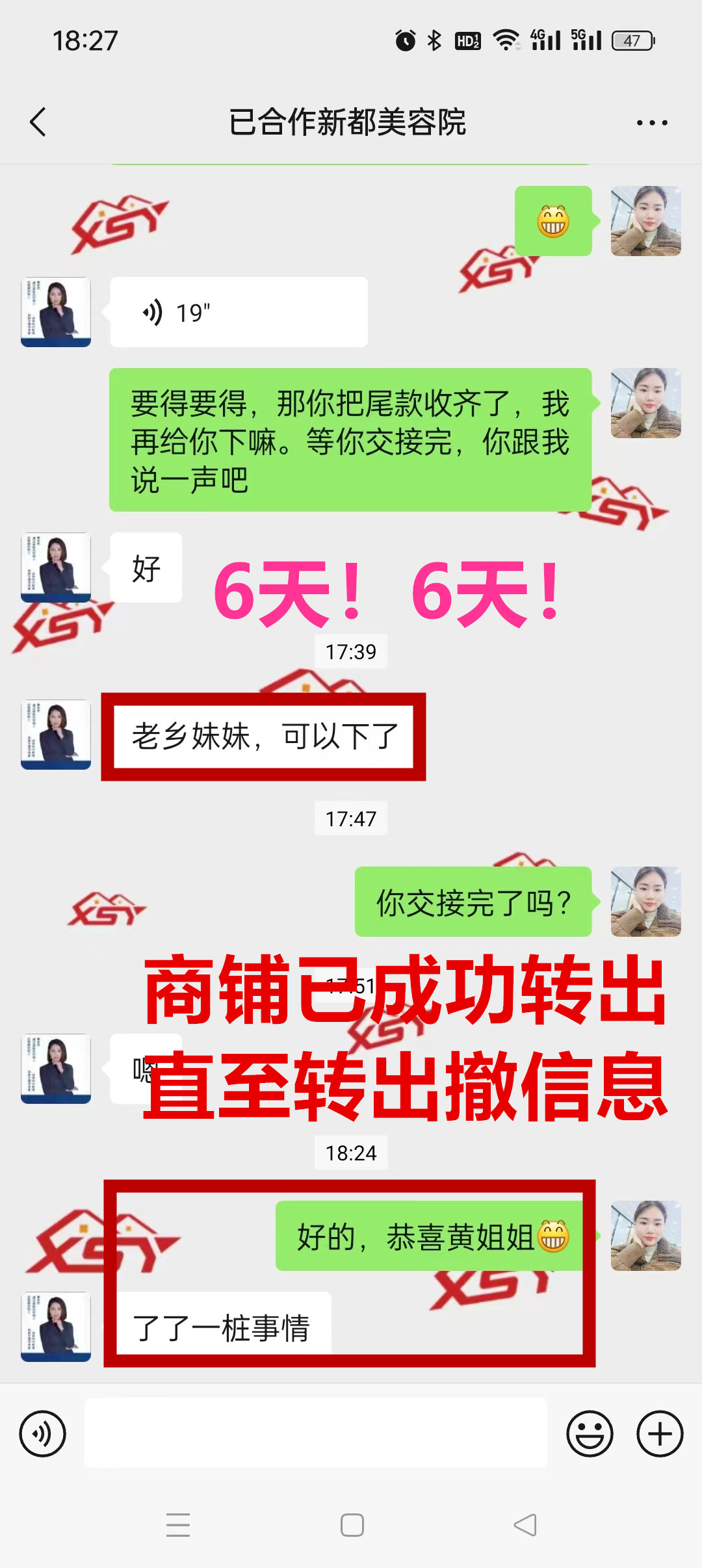This screenshot has width=702, height=1568.
Task: Focus the message text field
Action: (x=316, y=1433)
